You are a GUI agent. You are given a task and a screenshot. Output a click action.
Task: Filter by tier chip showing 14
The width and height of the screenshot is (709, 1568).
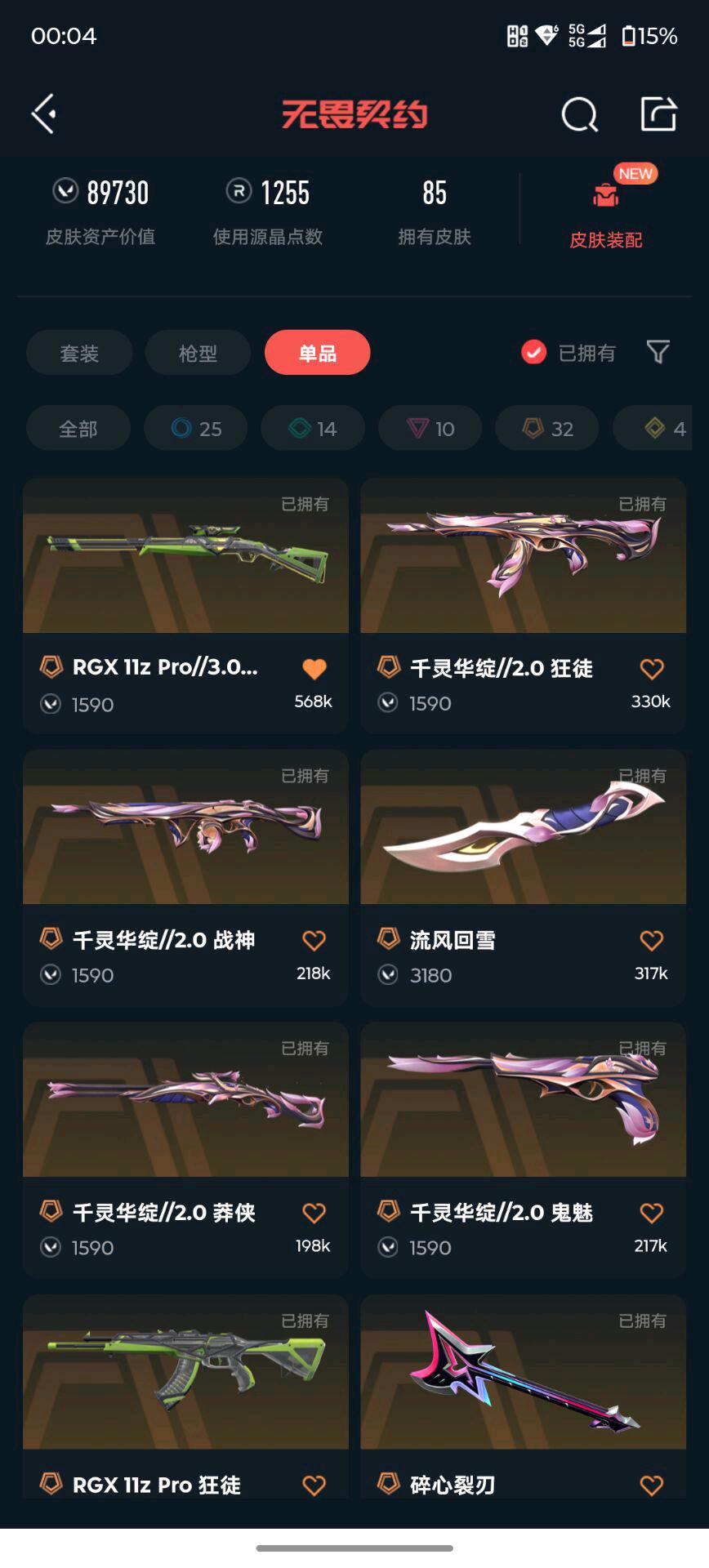pyautogui.click(x=313, y=428)
